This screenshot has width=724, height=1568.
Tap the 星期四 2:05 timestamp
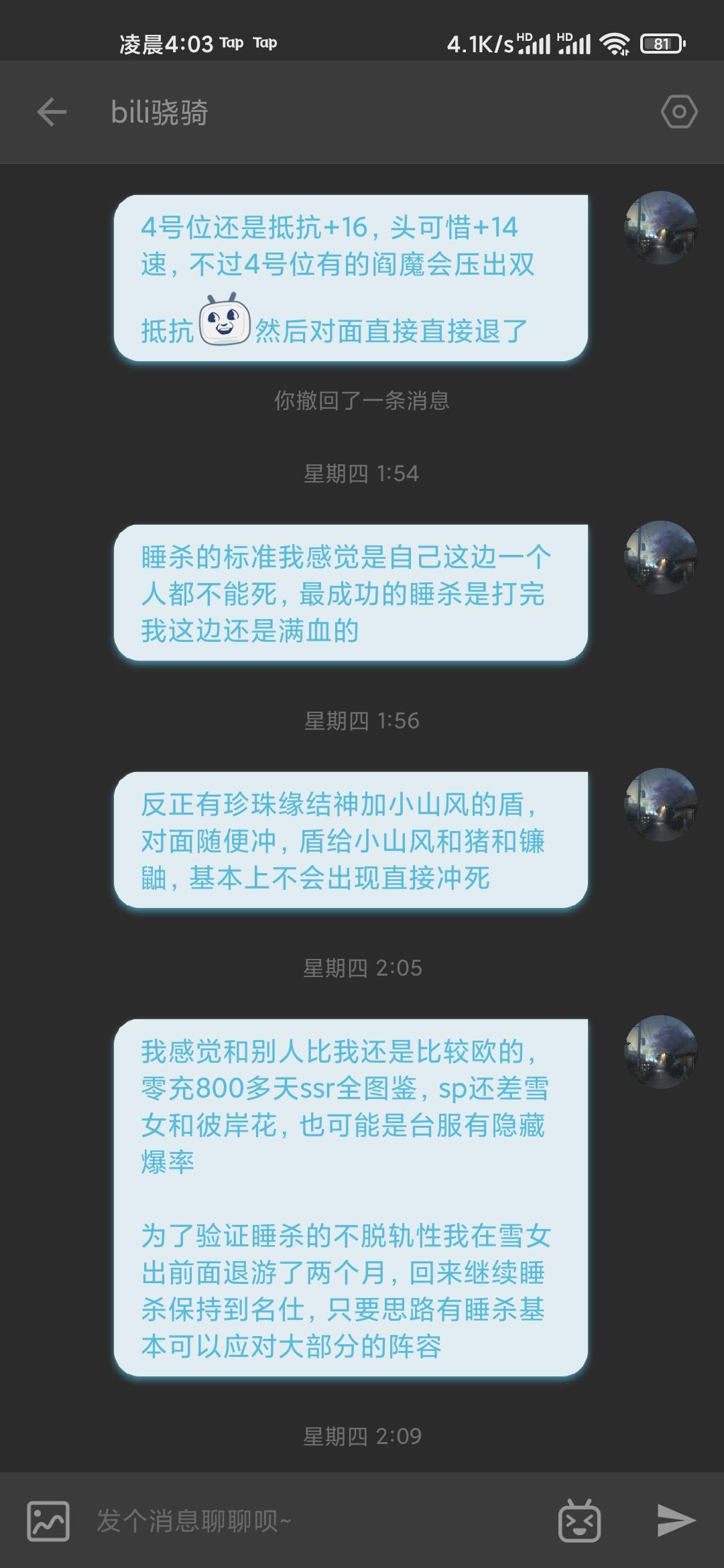point(362,966)
